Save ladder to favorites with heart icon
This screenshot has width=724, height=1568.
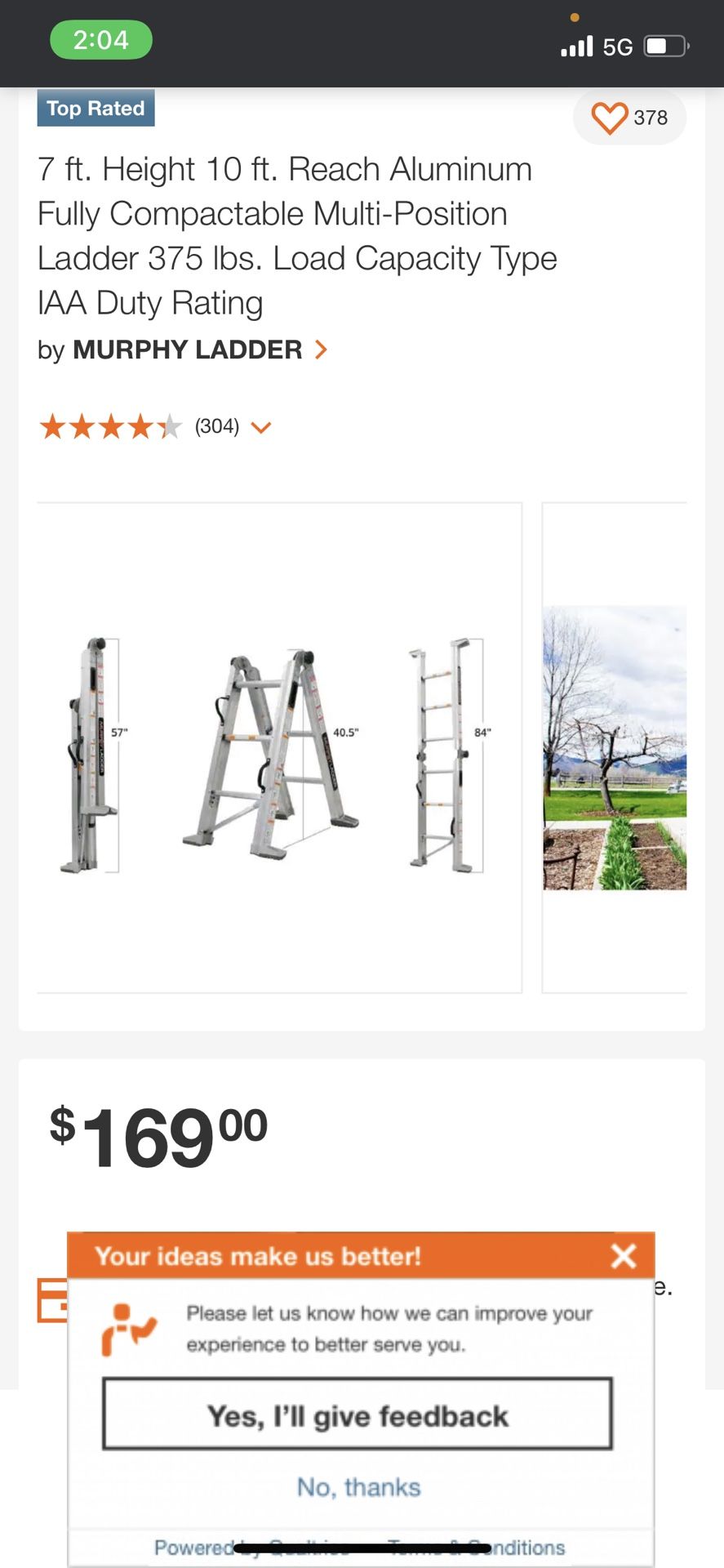(x=610, y=118)
